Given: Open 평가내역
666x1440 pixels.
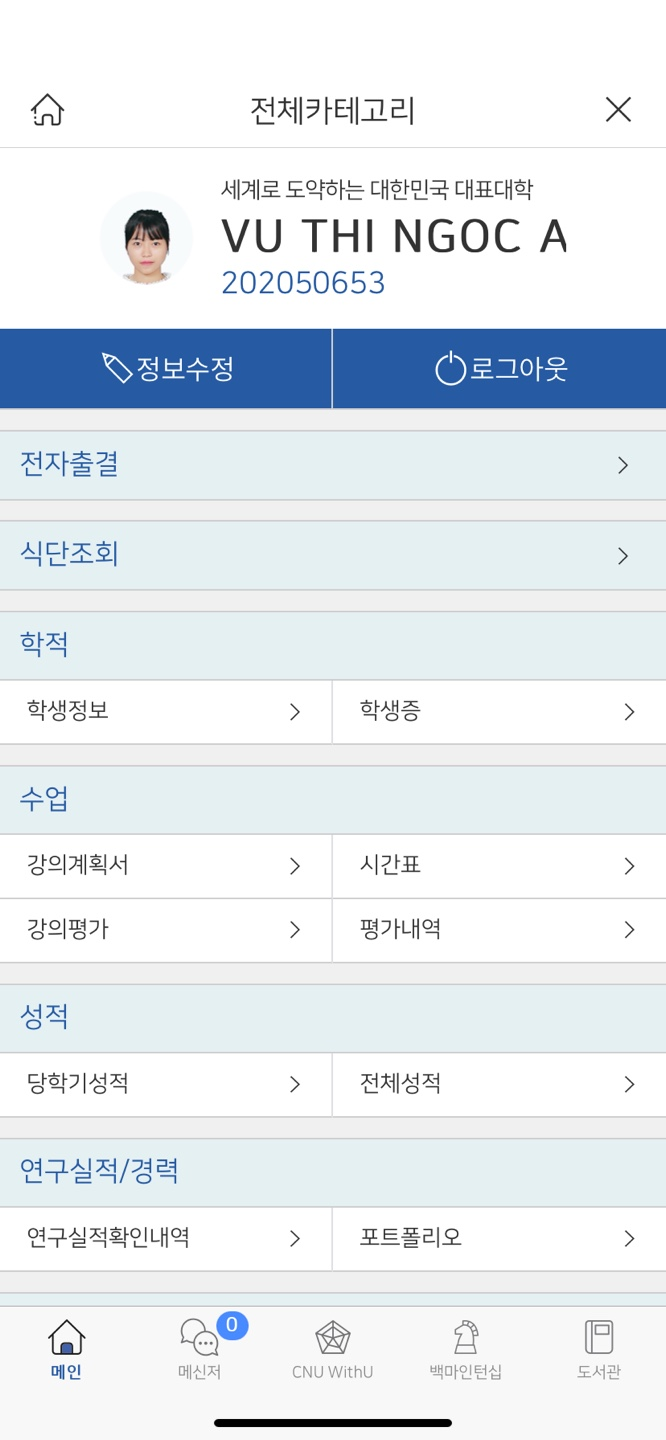Looking at the screenshot, I should pyautogui.click(x=500, y=930).
